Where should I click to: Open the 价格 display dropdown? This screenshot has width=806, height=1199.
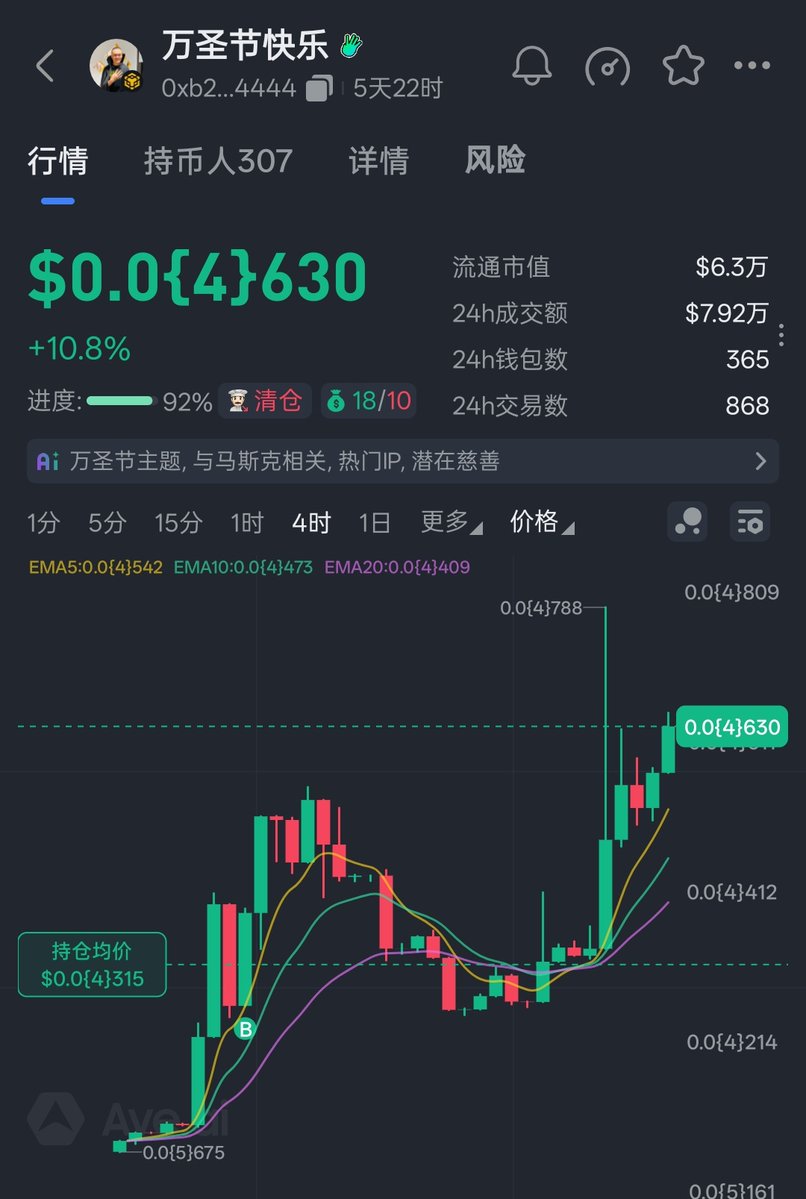tap(541, 522)
